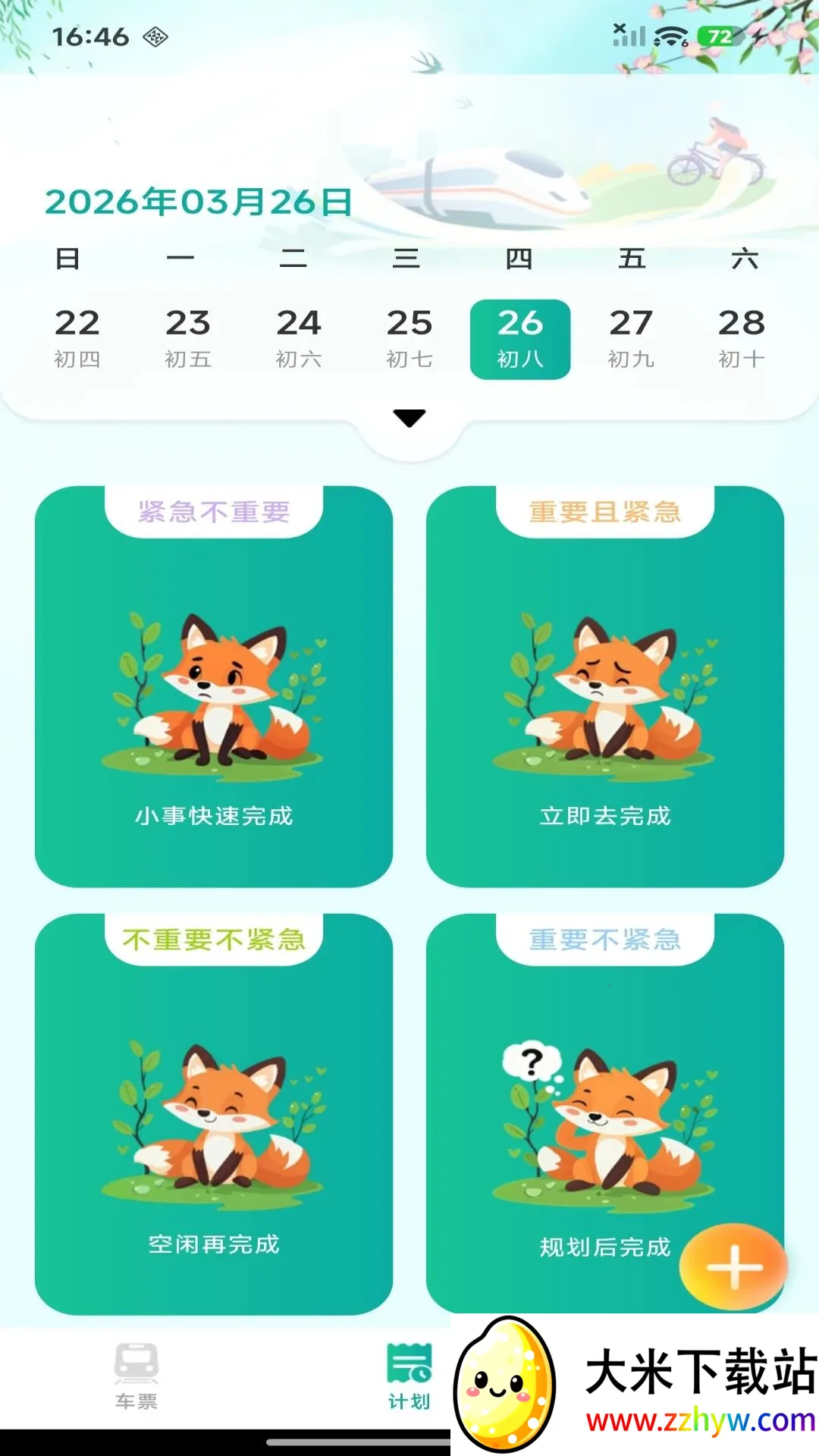The height and width of the screenshot is (1456, 819).
Task: Select date 28 初十 in the calendar
Action: [x=741, y=338]
